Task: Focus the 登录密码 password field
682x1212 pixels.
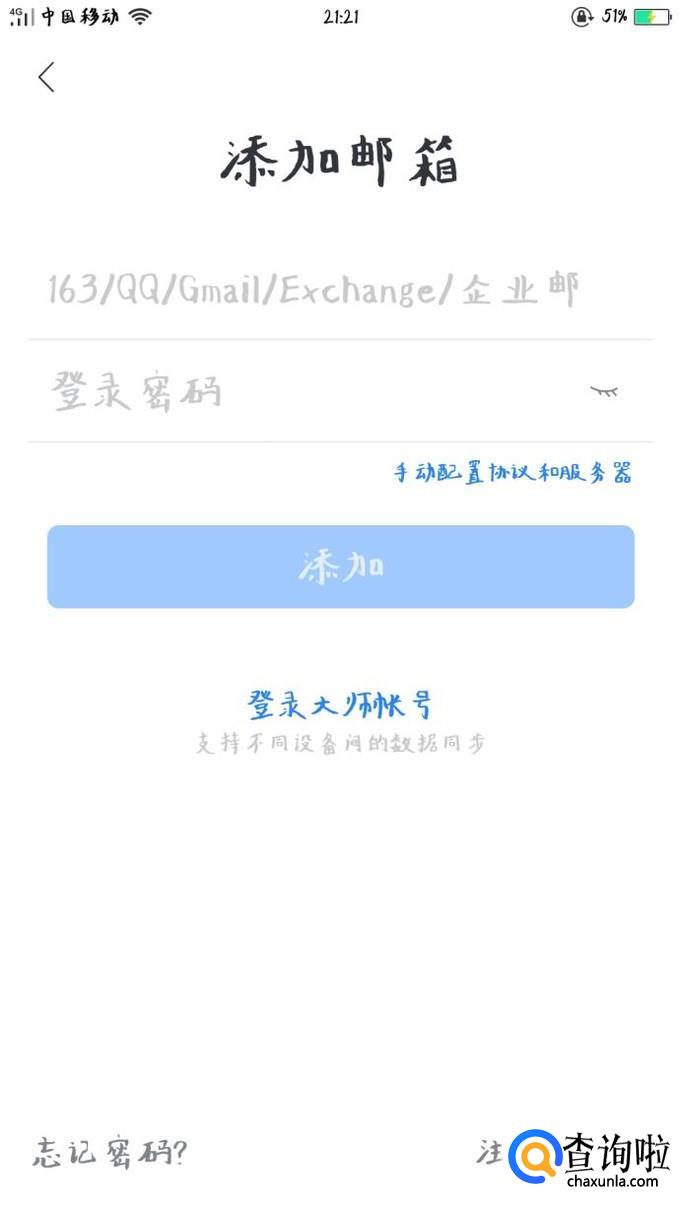Action: pos(300,392)
